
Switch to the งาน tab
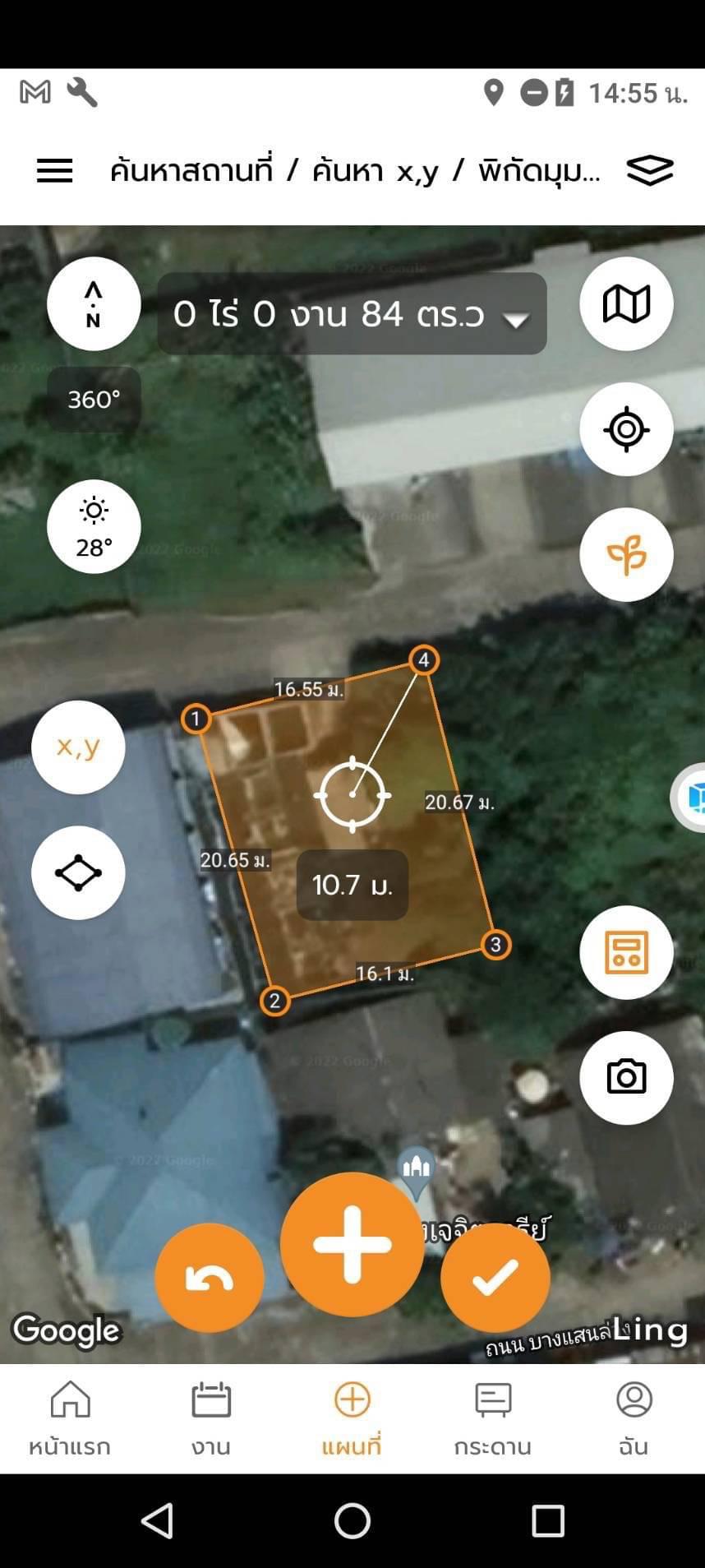211,1418
